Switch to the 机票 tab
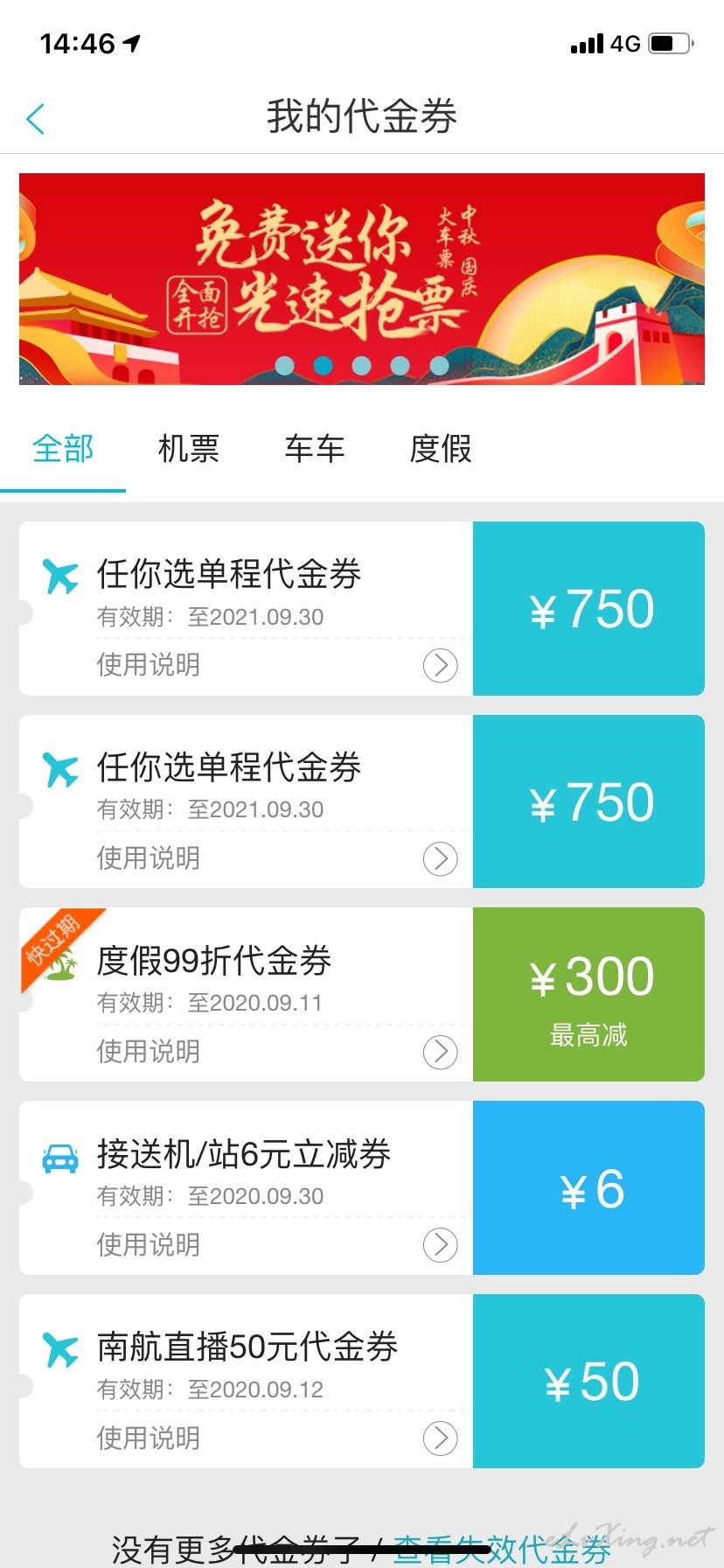Image resolution: width=724 pixels, height=1568 pixels. point(189,449)
